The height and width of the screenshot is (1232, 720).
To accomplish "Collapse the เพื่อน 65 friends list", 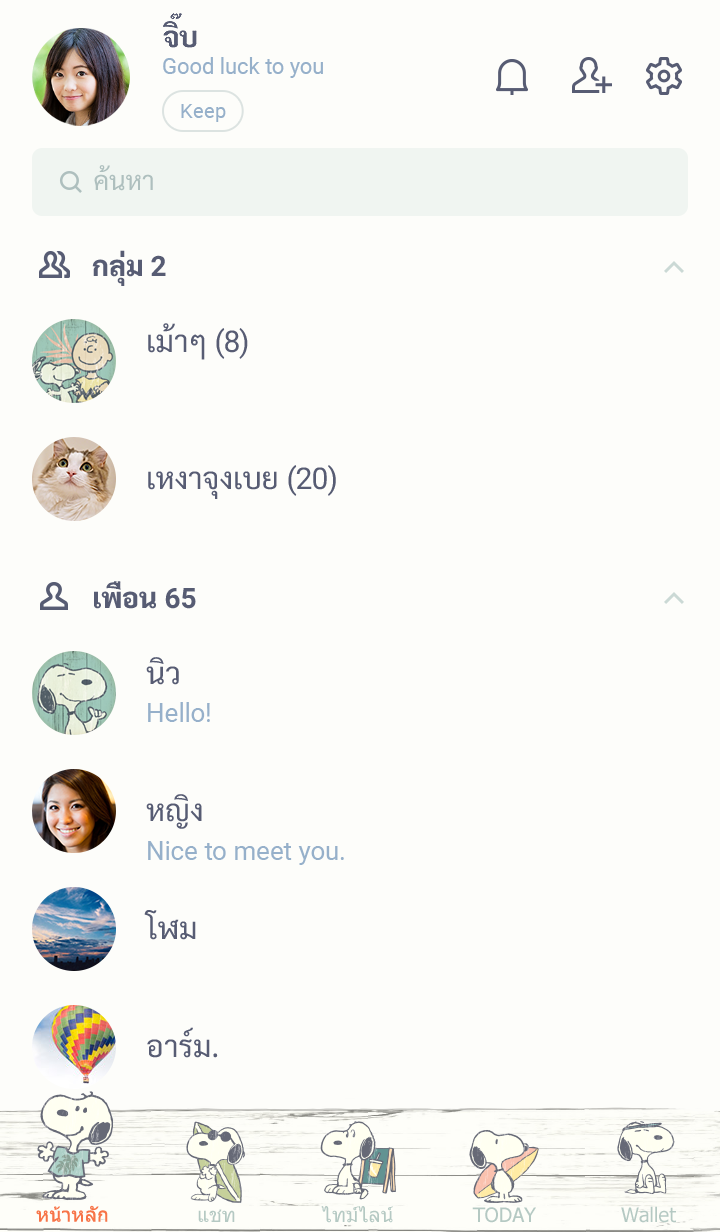I will point(674,599).
